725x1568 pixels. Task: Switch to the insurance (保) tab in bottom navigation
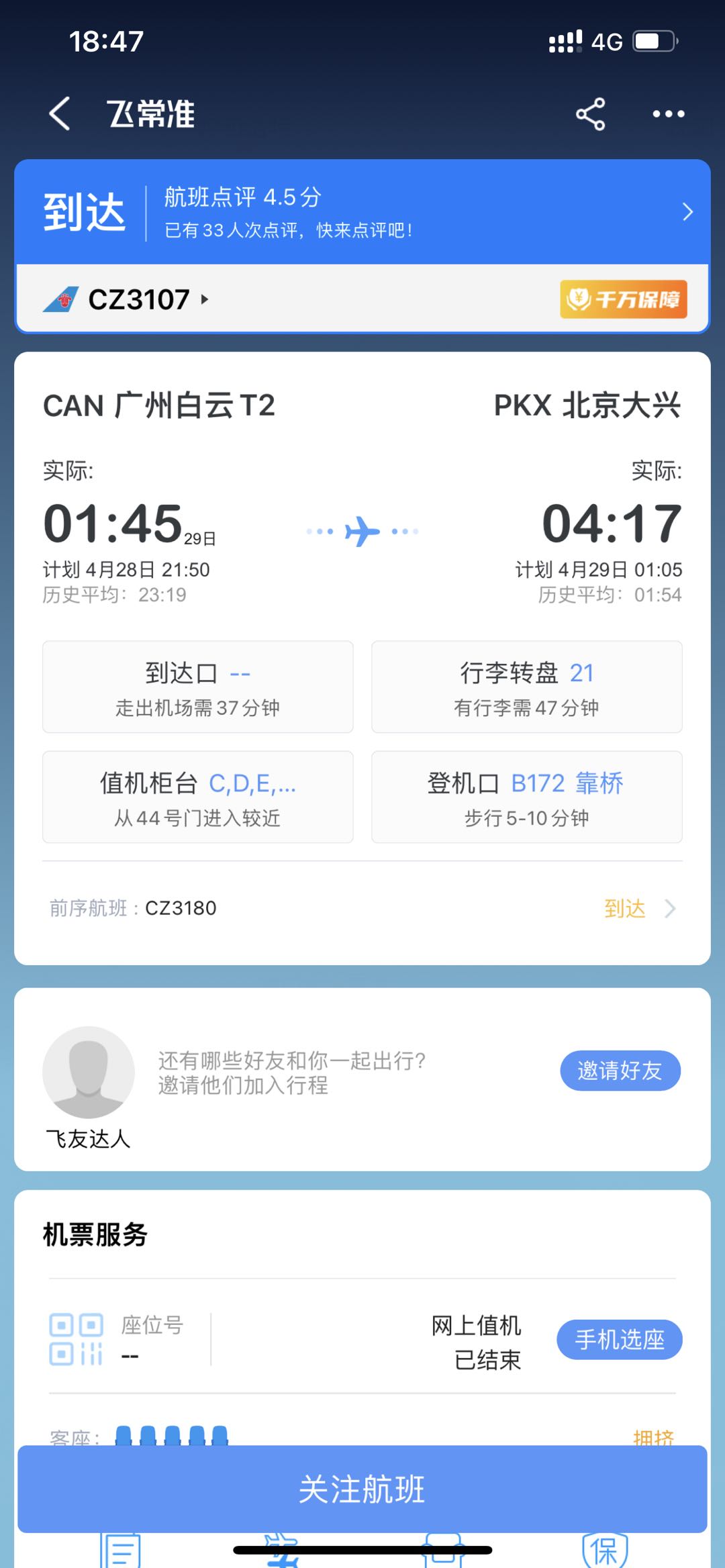pyautogui.click(x=604, y=1551)
